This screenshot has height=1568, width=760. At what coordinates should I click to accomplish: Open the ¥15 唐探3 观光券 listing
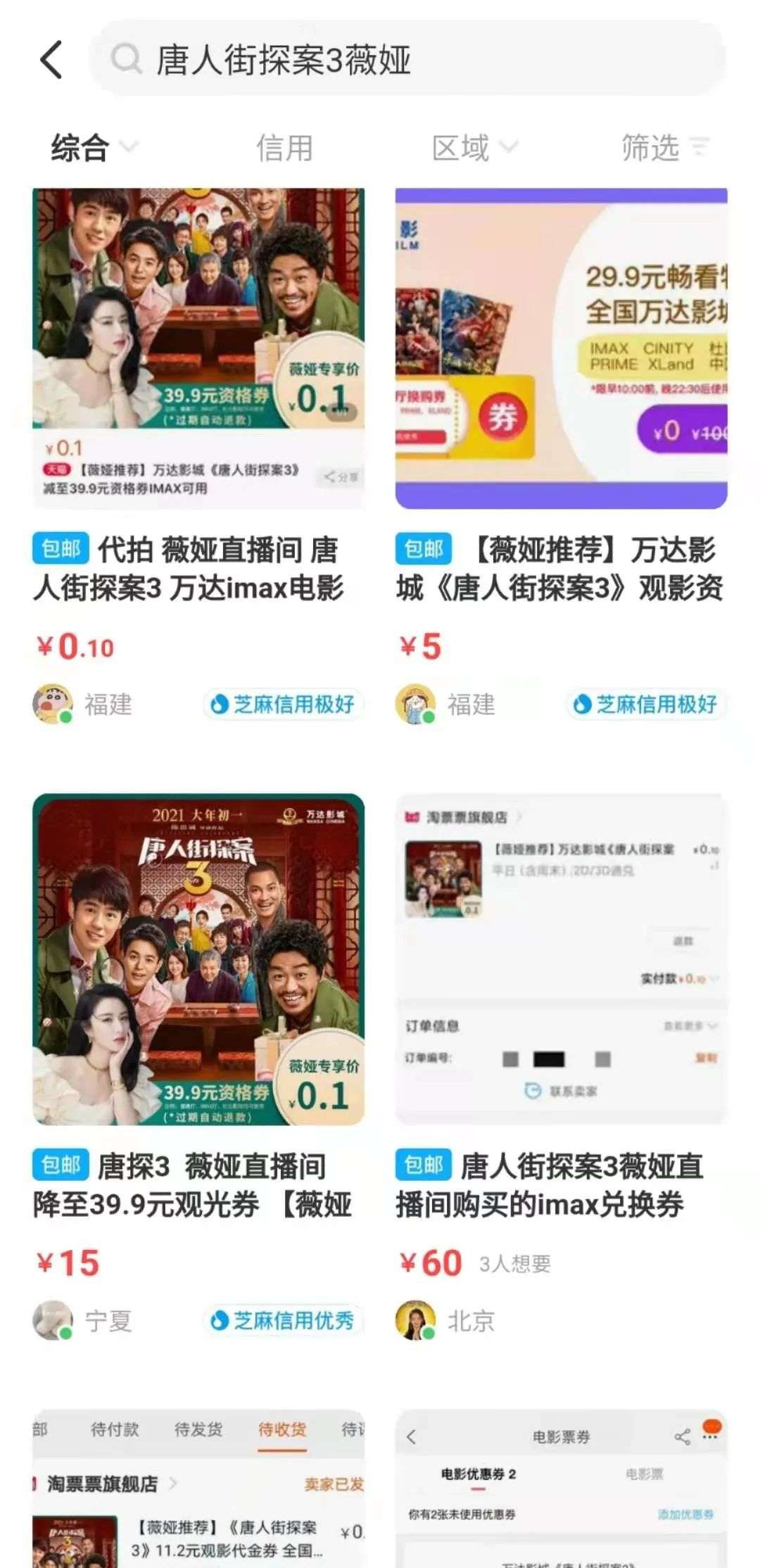click(x=198, y=959)
